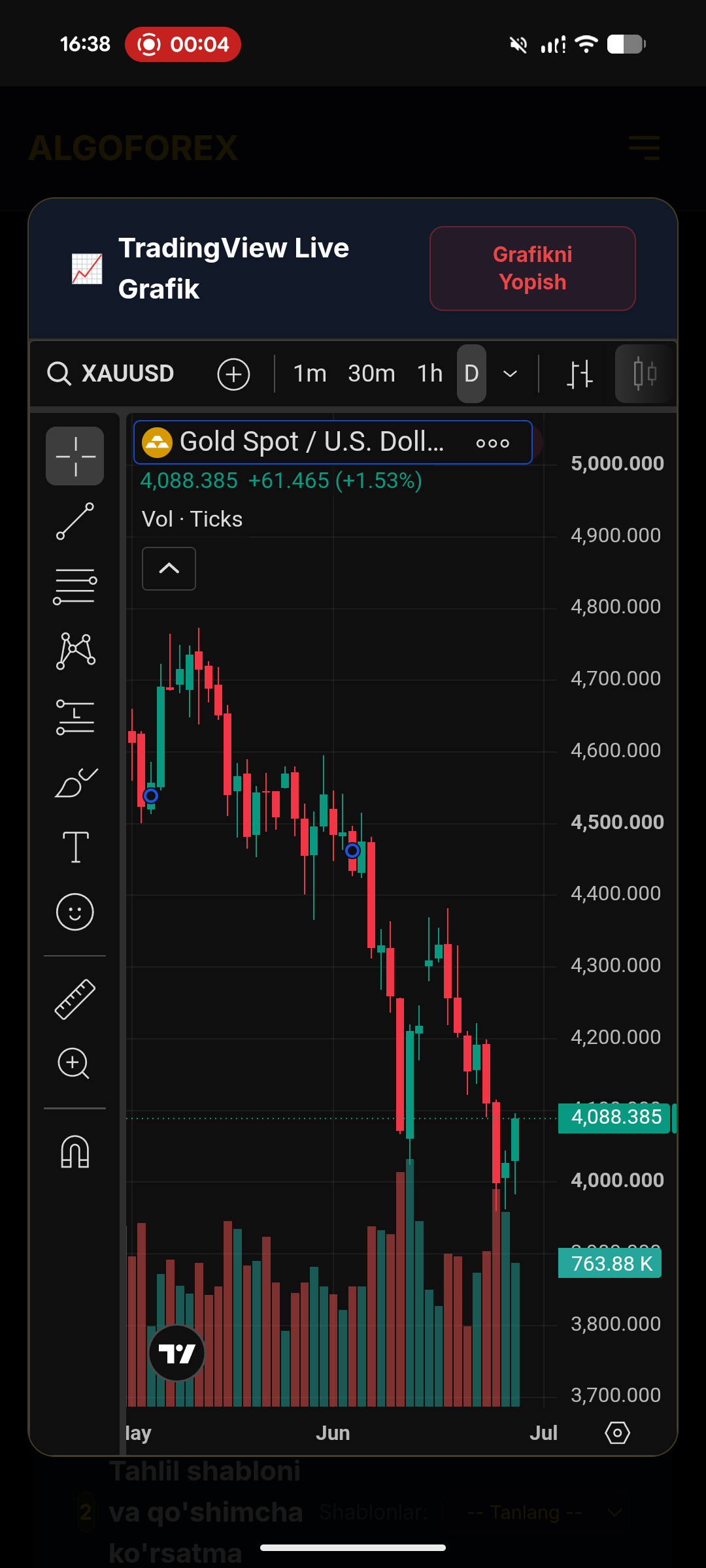
Task: Select the crosshair cursor tool
Action: coord(75,456)
